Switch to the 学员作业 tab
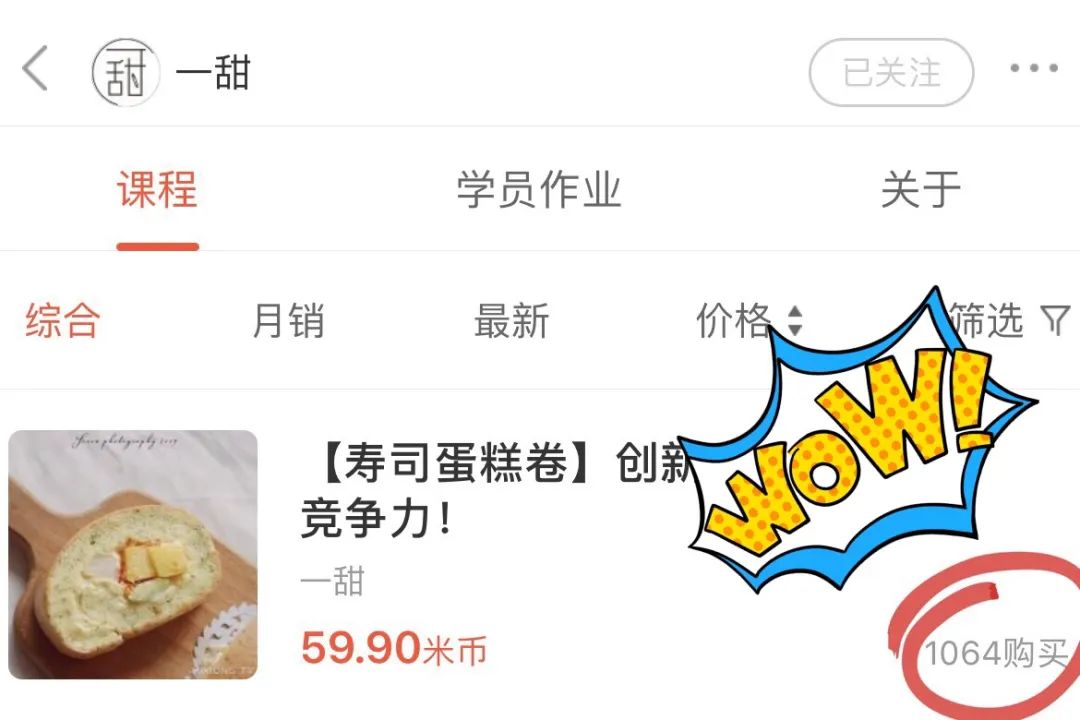The height and width of the screenshot is (720, 1080). click(x=539, y=190)
